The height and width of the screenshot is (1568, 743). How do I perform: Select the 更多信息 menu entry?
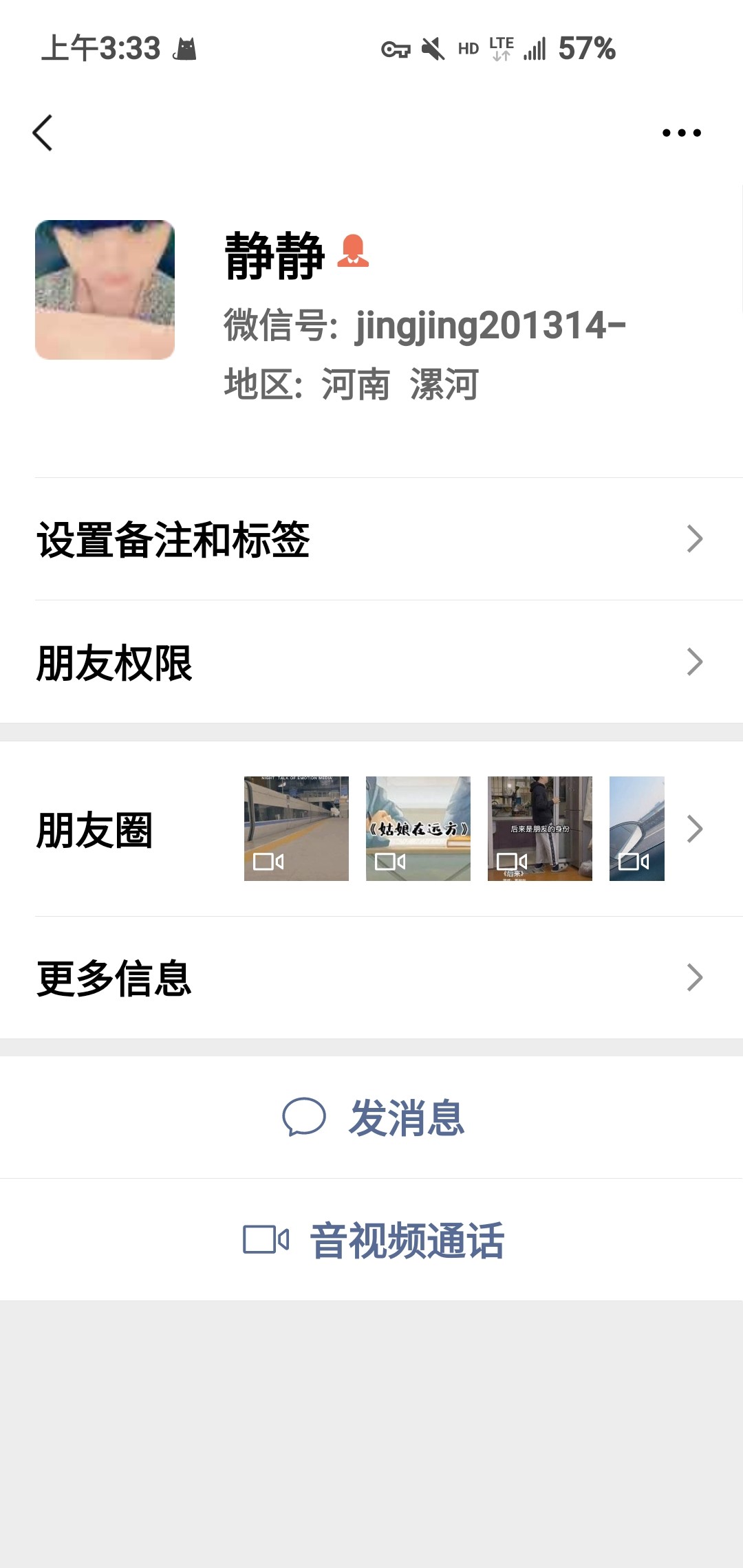click(x=112, y=975)
